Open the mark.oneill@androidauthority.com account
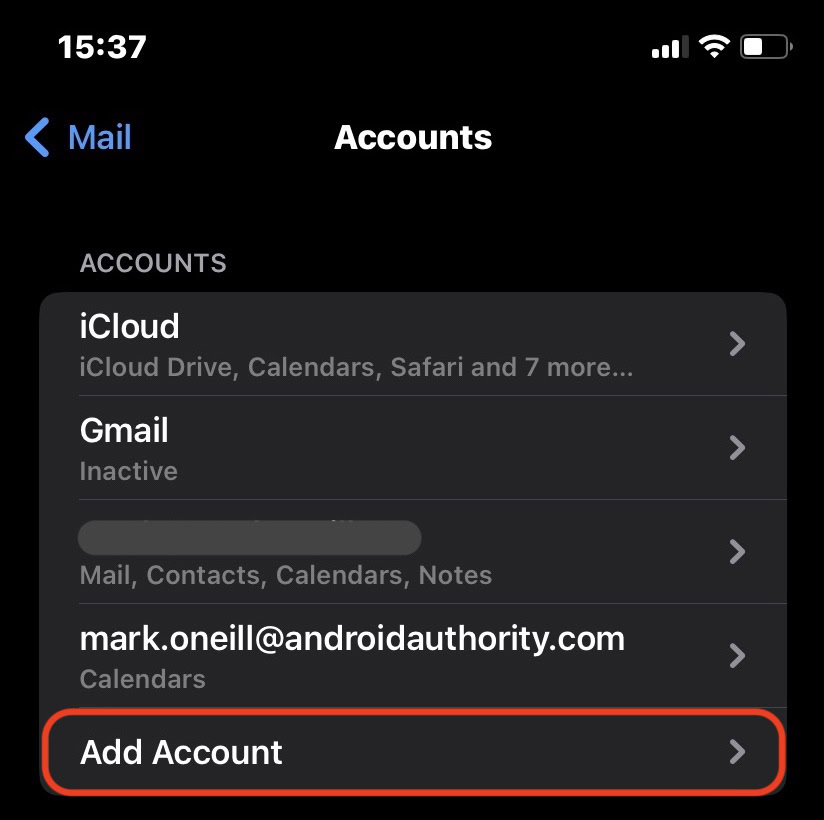 coord(412,655)
